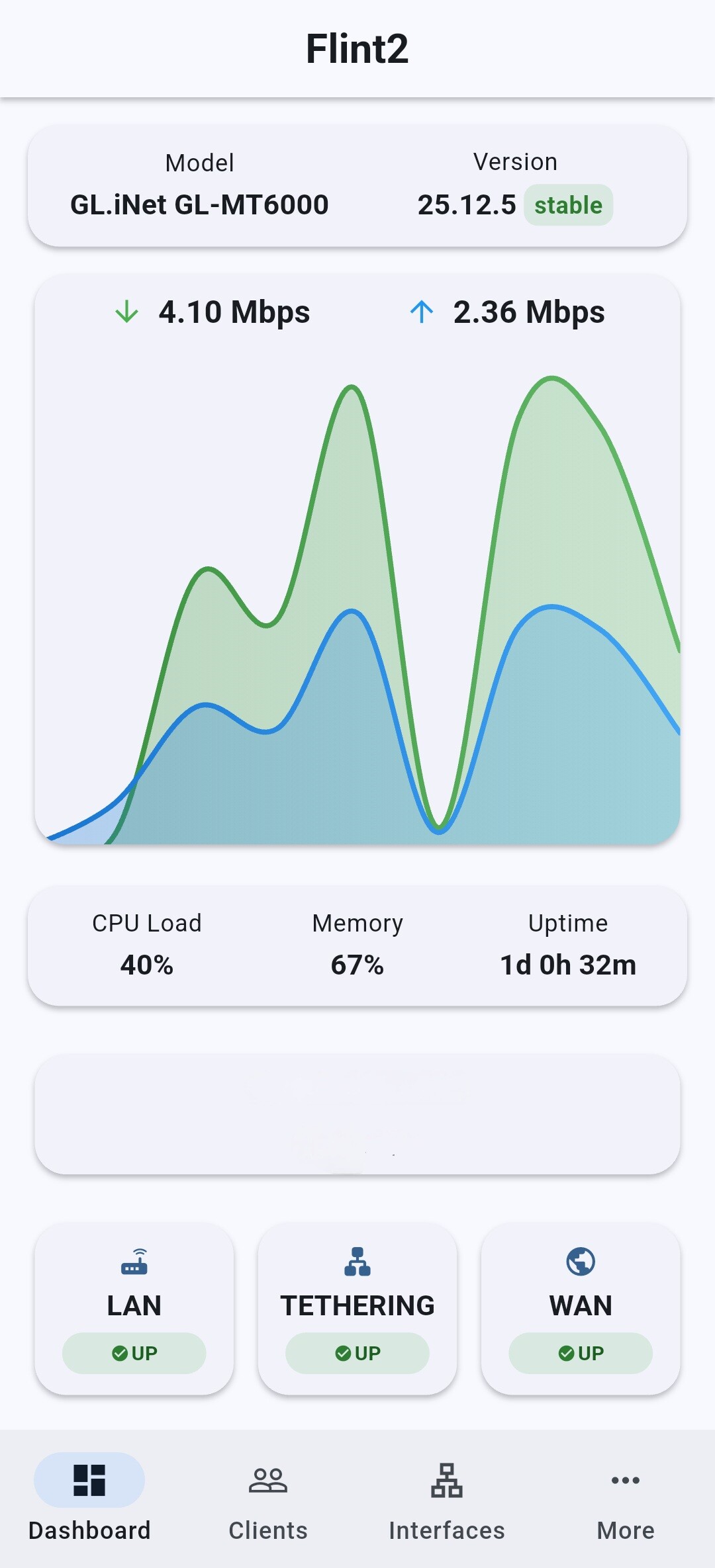Switch to the Clients tab
Image resolution: width=715 pixels, height=1568 pixels.
[x=268, y=1499]
